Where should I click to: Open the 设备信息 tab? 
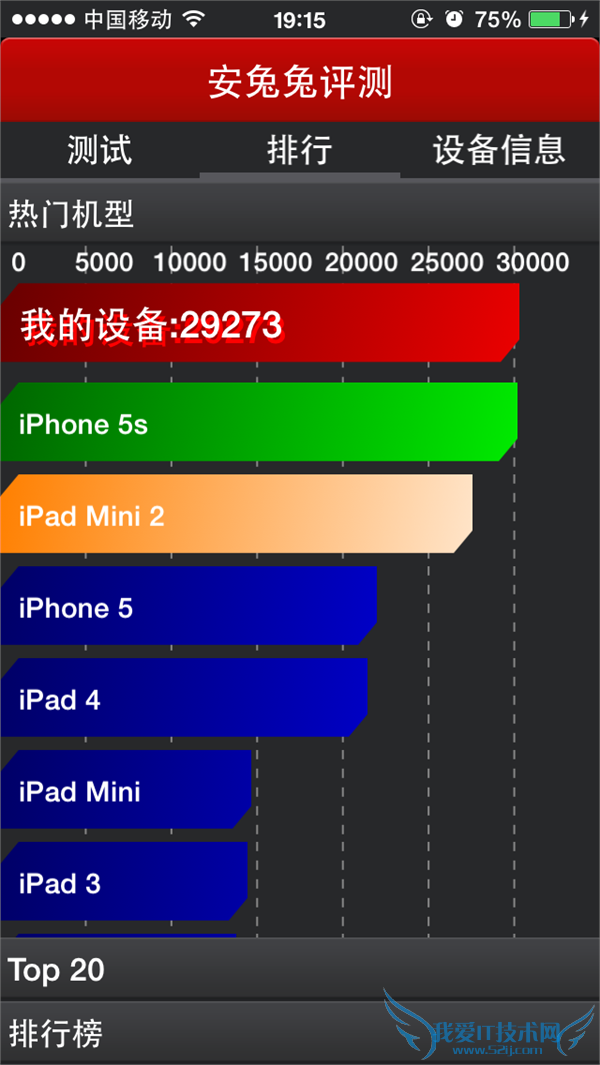(x=499, y=150)
